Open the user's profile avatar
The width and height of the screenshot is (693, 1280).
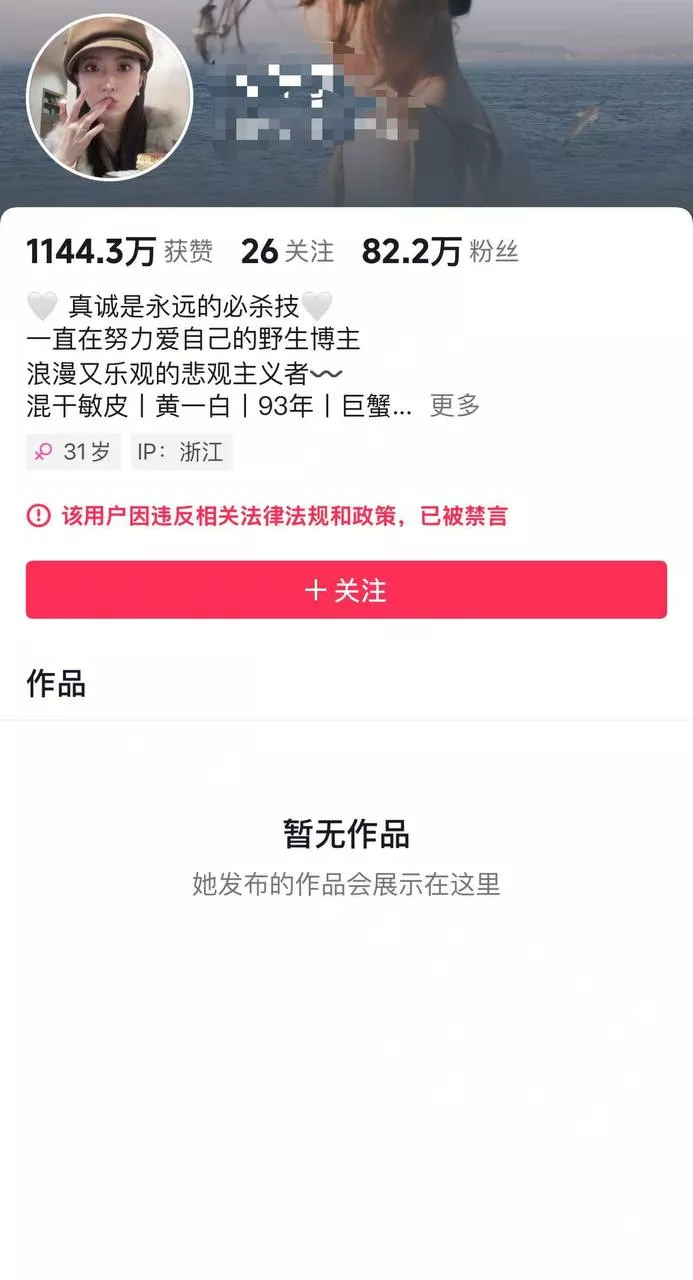pyautogui.click(x=109, y=98)
